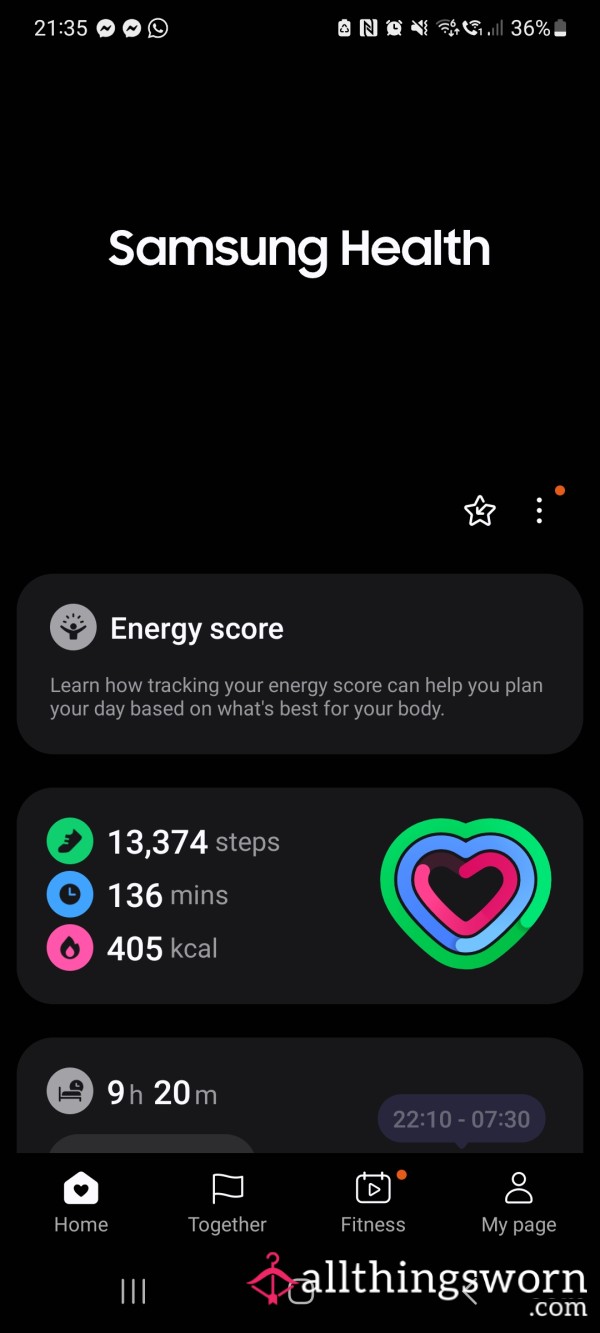Go to the Fitness tab
This screenshot has height=1333, width=600.
[373, 1204]
